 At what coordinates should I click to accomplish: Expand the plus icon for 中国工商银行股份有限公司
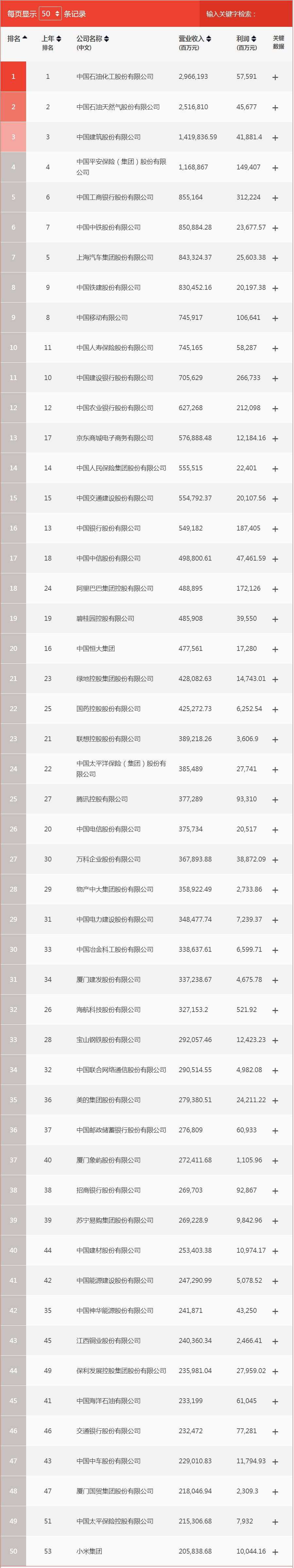click(275, 198)
